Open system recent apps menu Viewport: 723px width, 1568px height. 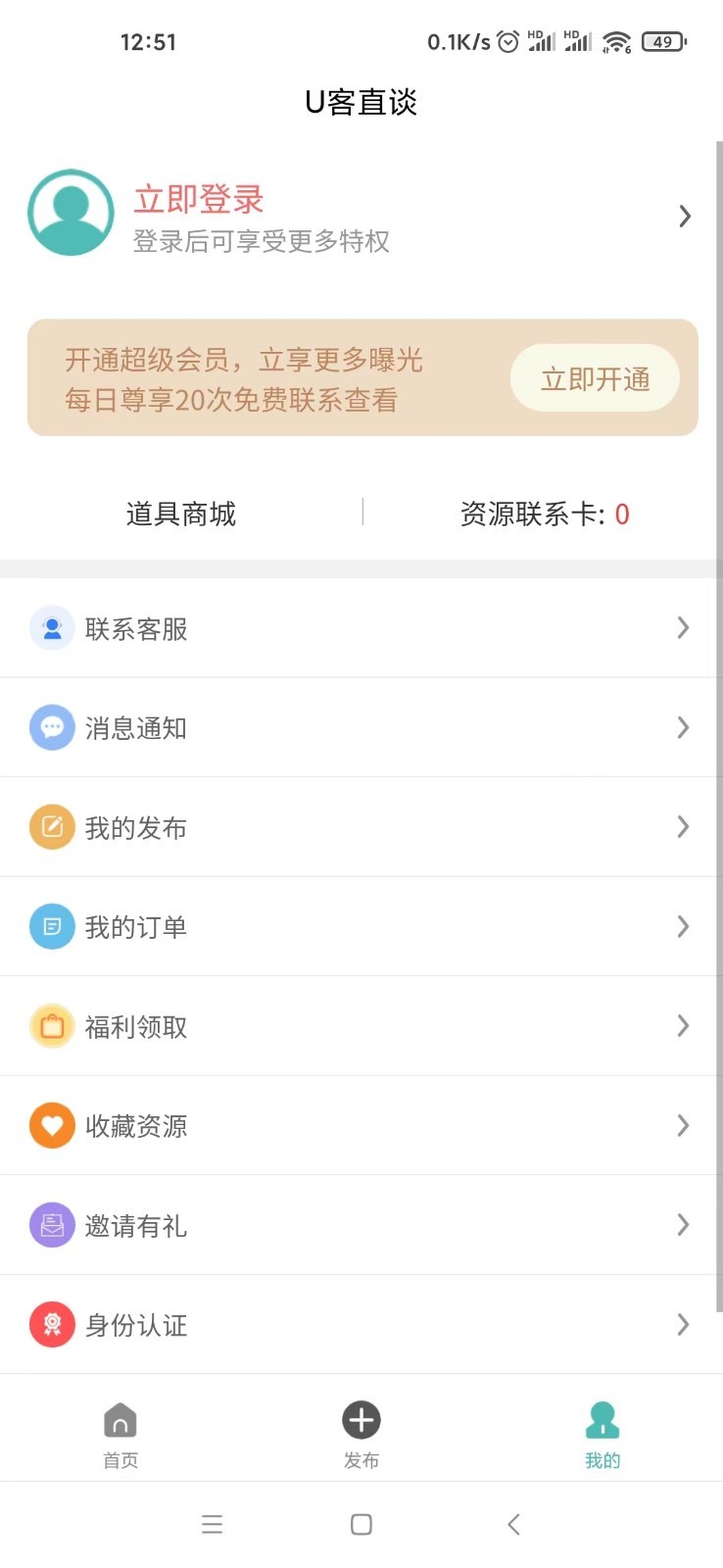(212, 1524)
